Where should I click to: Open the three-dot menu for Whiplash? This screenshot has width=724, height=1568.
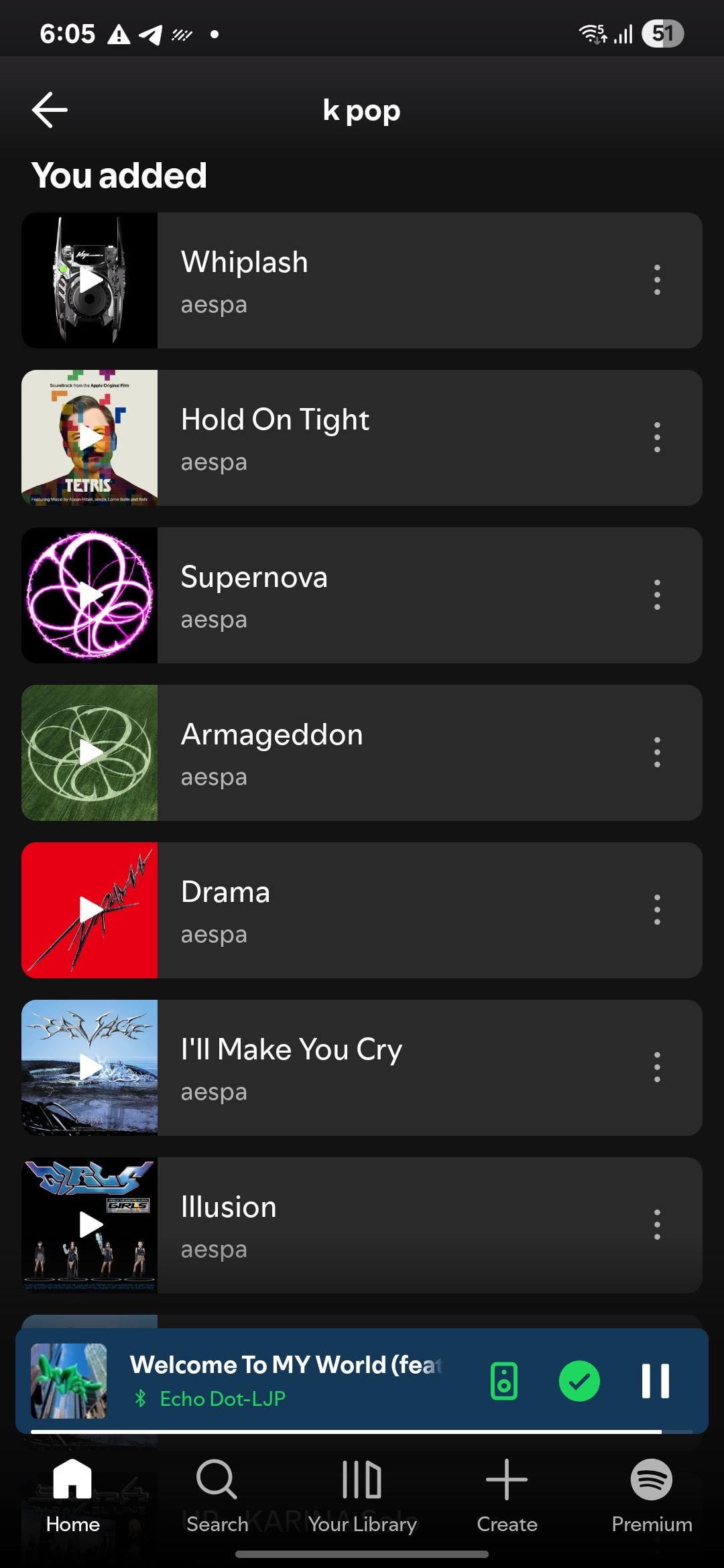657,281
